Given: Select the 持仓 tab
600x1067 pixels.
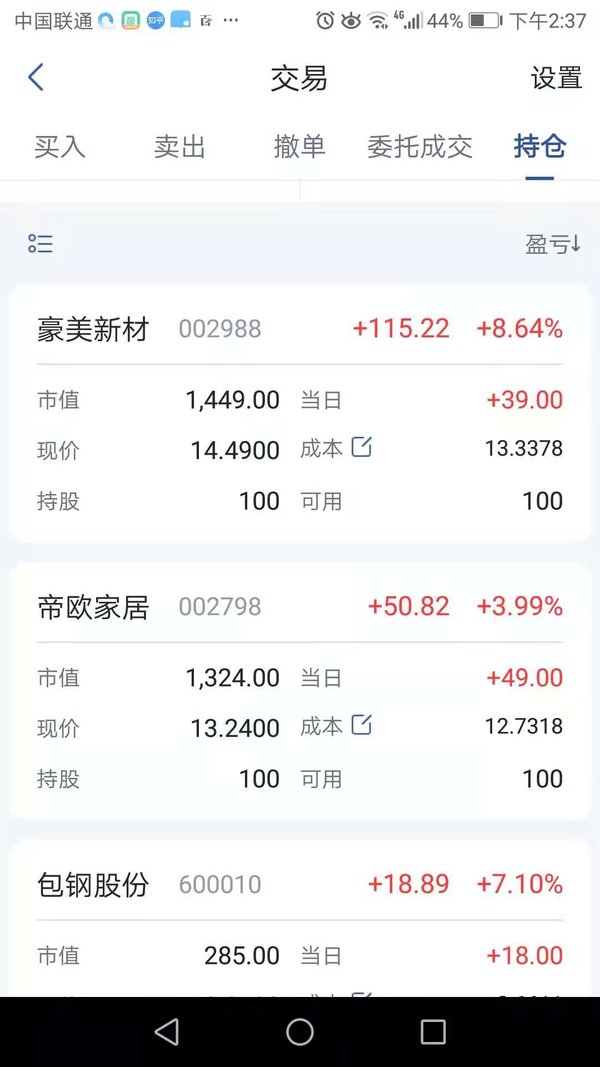Looking at the screenshot, I should 540,146.
